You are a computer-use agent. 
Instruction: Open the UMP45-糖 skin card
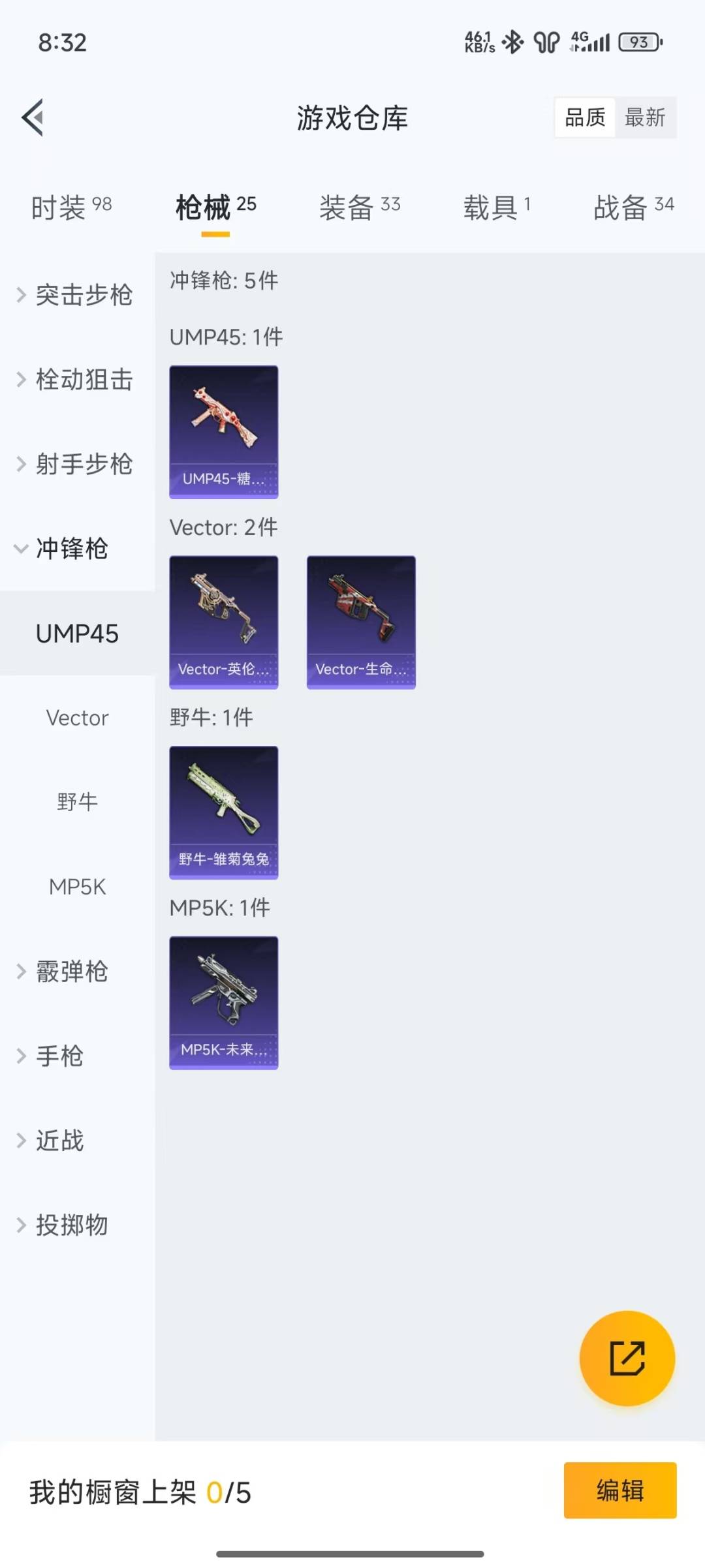point(224,432)
